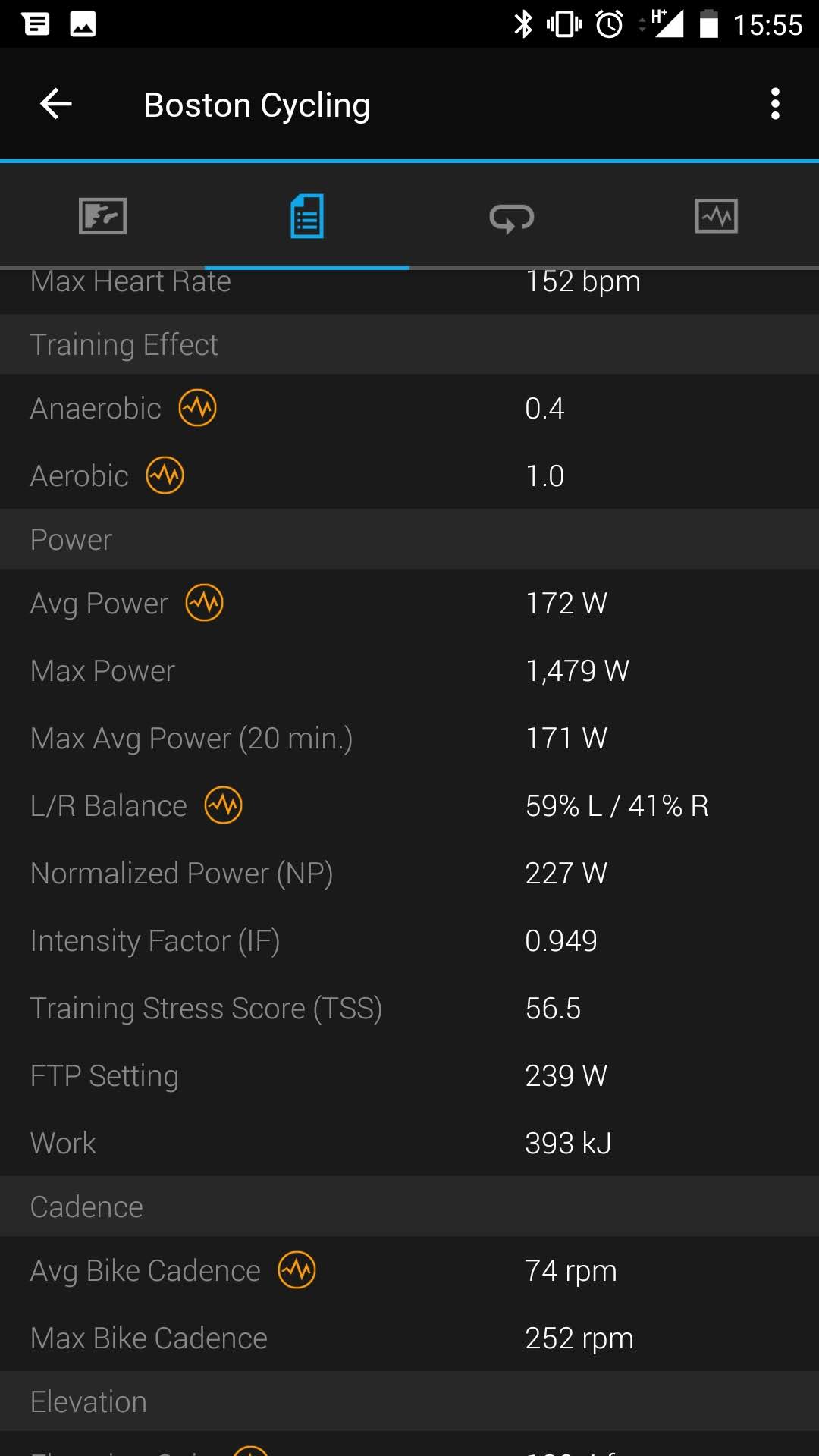Open the charts tab
Screen dimensions: 819x1456
point(717,217)
